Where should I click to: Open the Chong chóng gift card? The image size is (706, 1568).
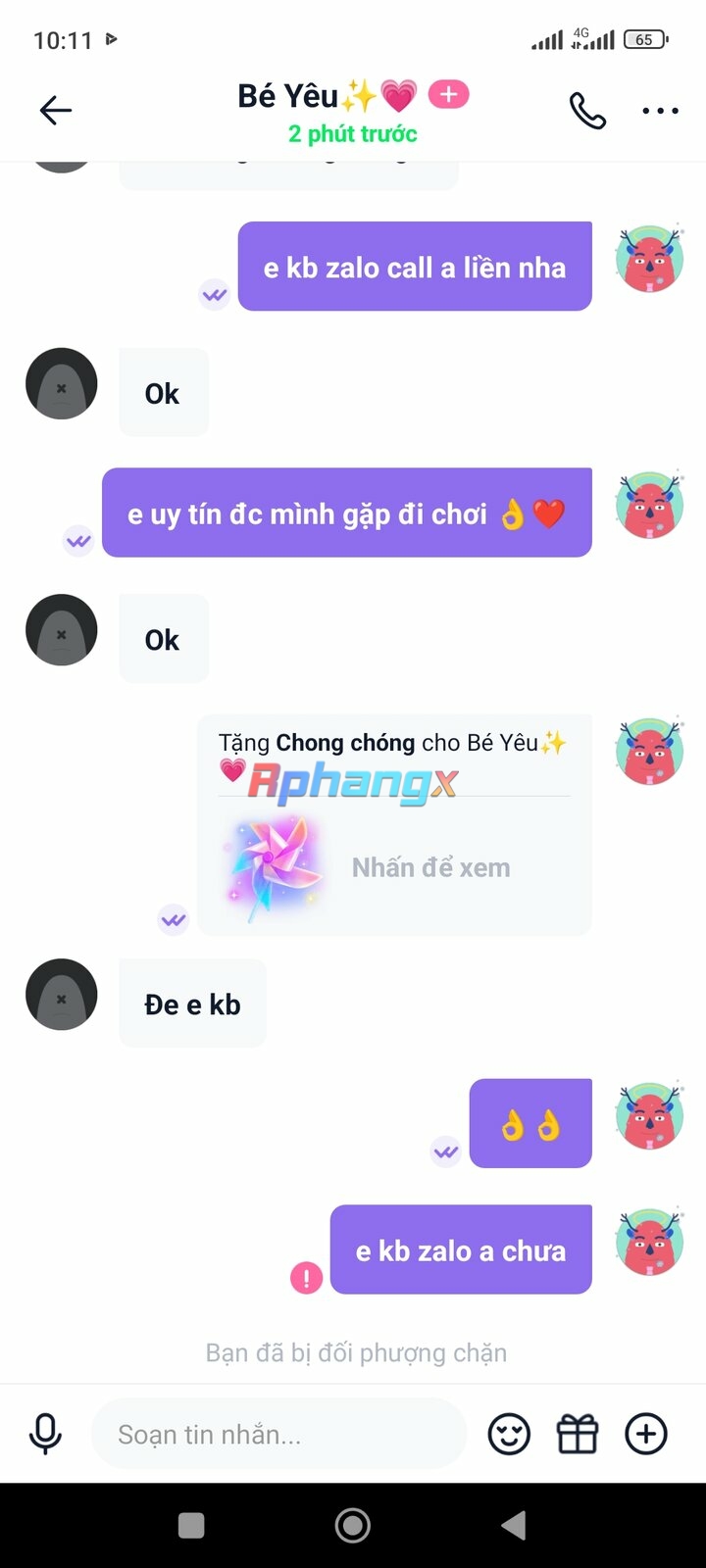point(394,825)
